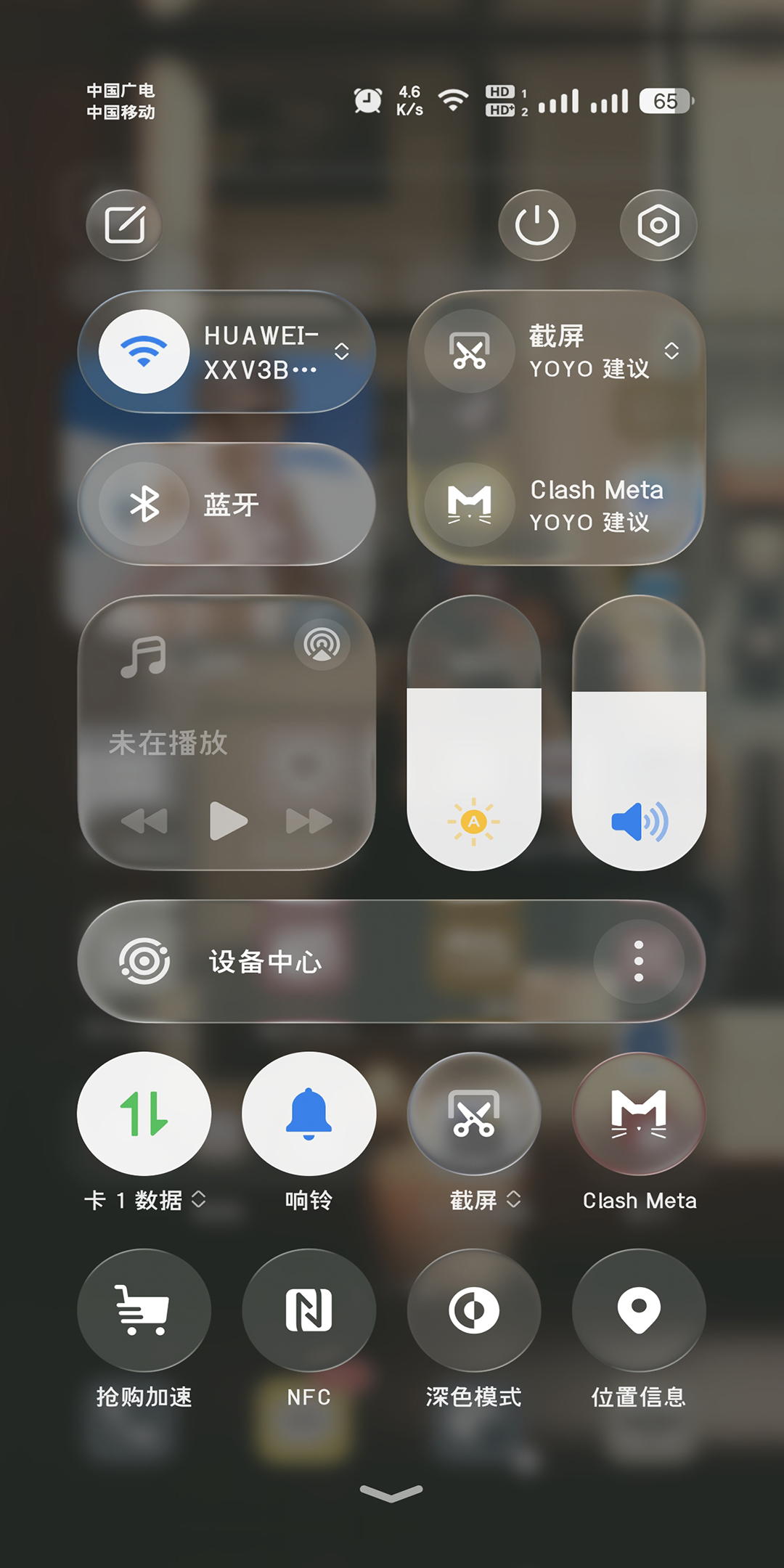Set volume slider level
784x1568 pixels.
[x=639, y=732]
